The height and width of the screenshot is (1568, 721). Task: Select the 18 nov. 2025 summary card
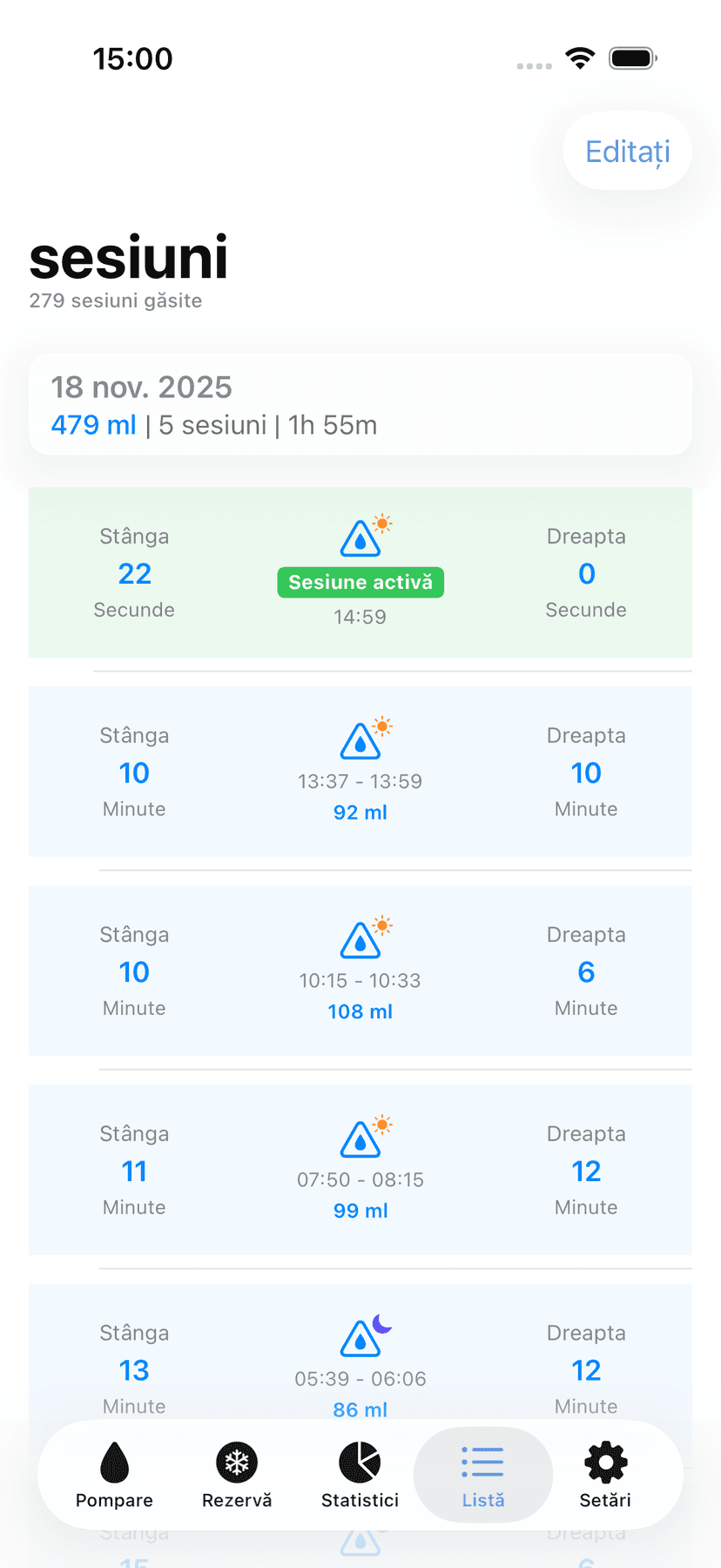tap(360, 404)
